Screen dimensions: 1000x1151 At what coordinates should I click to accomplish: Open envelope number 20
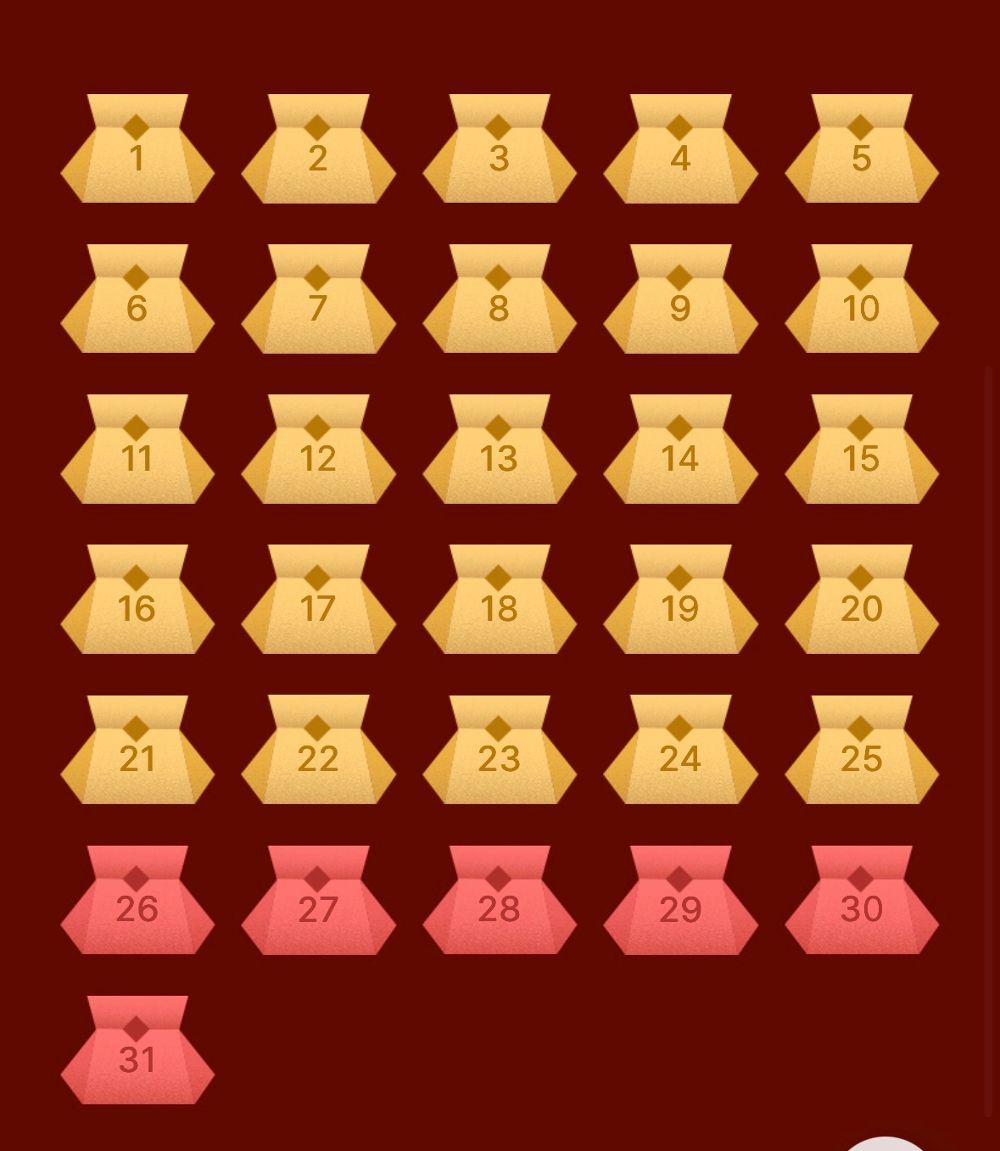861,600
